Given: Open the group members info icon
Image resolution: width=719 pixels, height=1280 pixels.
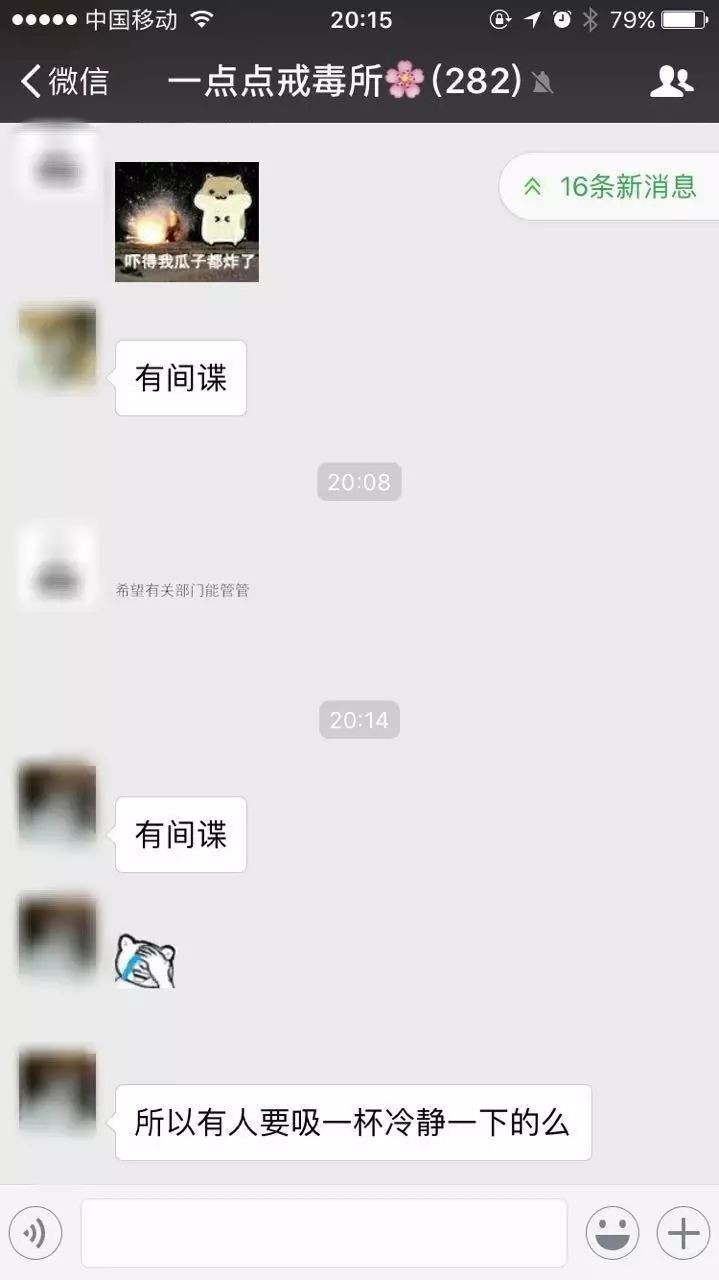Looking at the screenshot, I should point(671,82).
